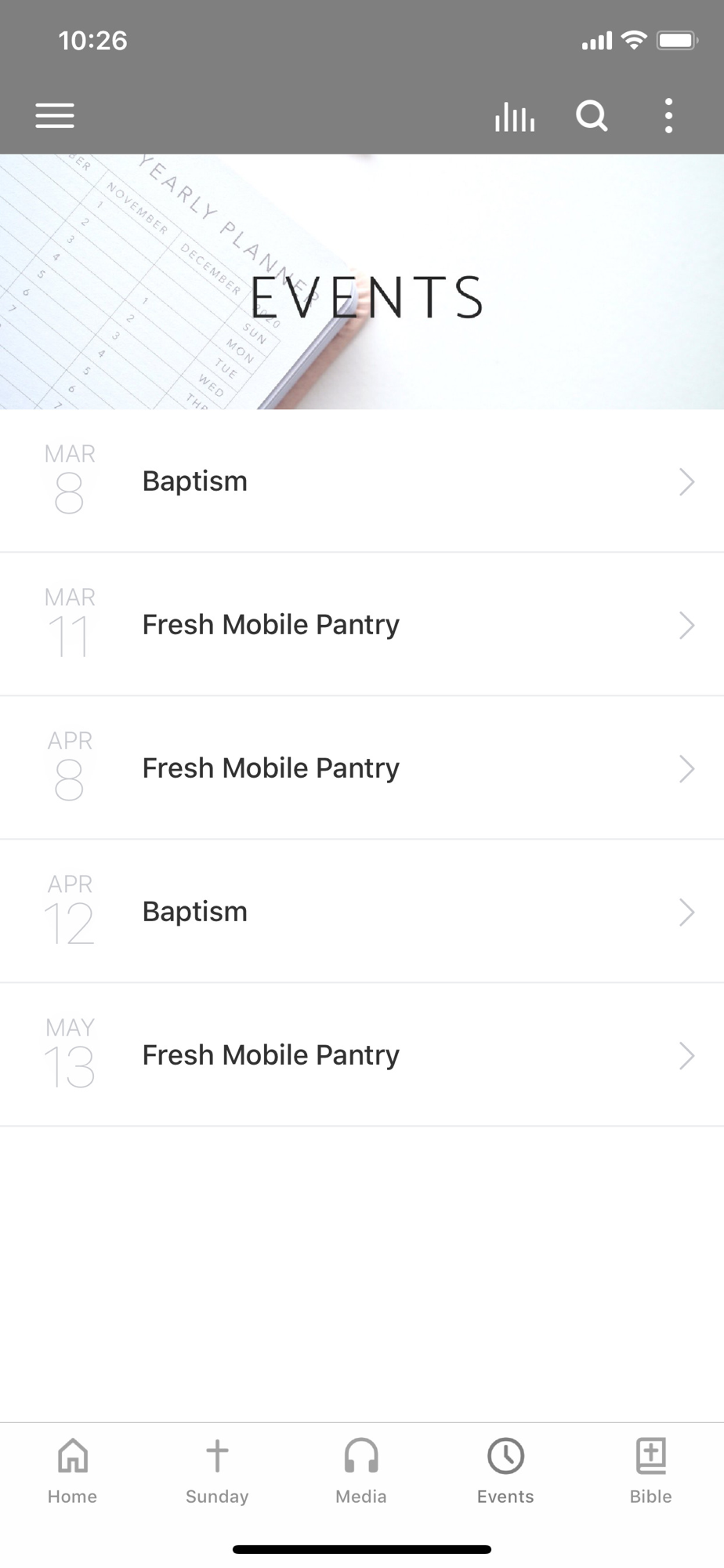Switch to the Sunday tab
The image size is (724, 1568).
pos(217,1471)
